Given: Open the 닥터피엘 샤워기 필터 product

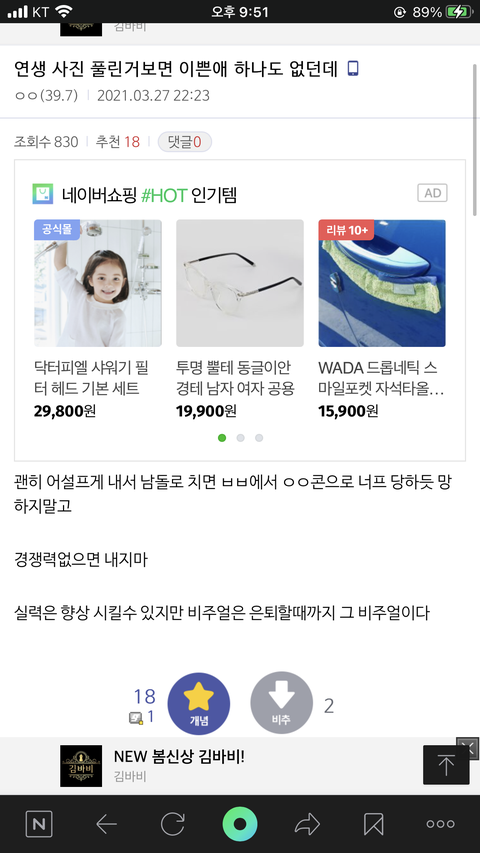Looking at the screenshot, I should pyautogui.click(x=98, y=319).
